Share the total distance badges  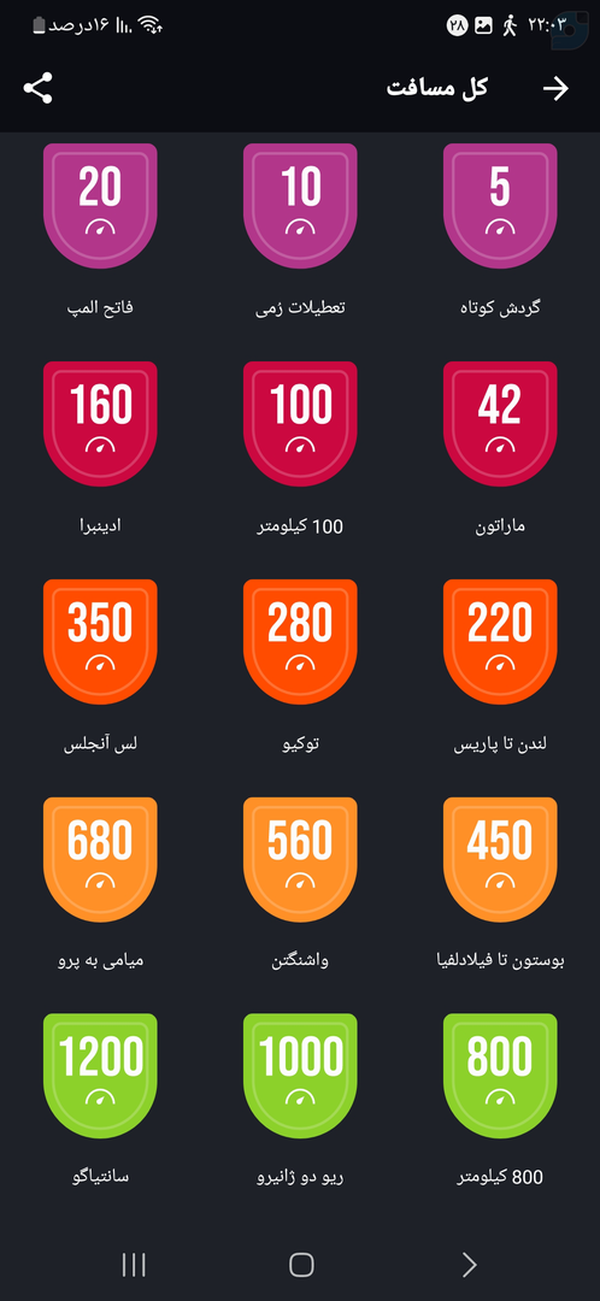(38, 88)
